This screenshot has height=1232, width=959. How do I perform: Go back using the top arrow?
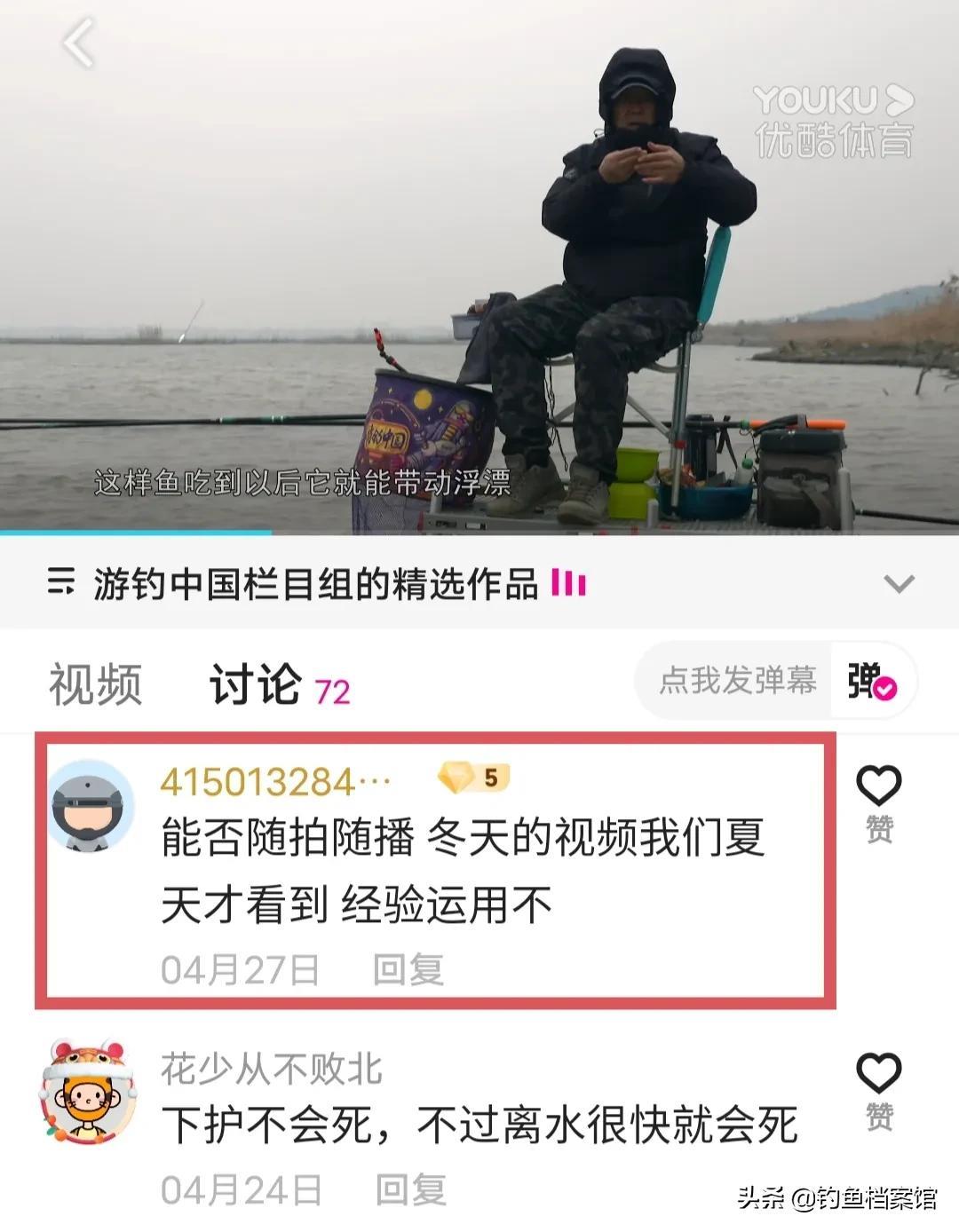(78, 43)
